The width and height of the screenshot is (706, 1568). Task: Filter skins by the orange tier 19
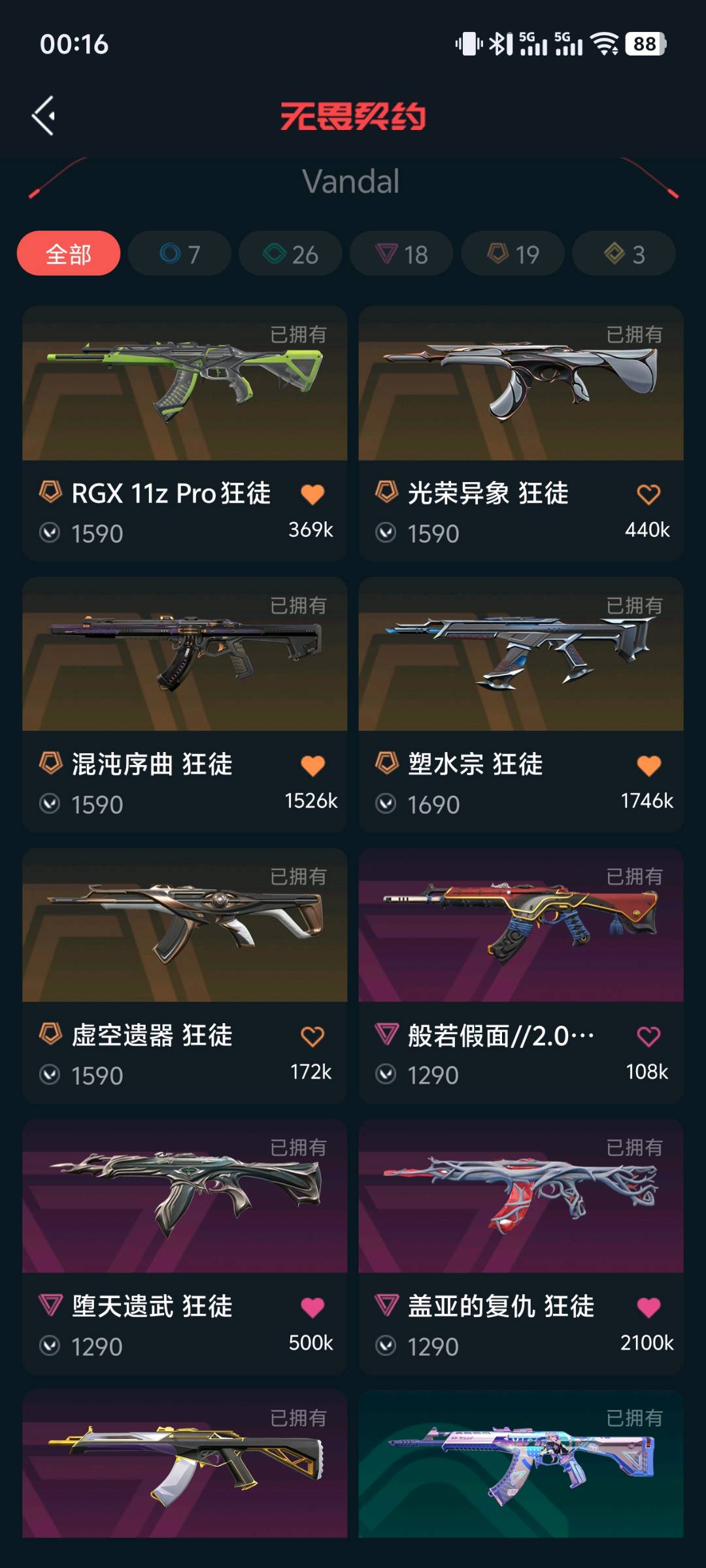point(513,253)
